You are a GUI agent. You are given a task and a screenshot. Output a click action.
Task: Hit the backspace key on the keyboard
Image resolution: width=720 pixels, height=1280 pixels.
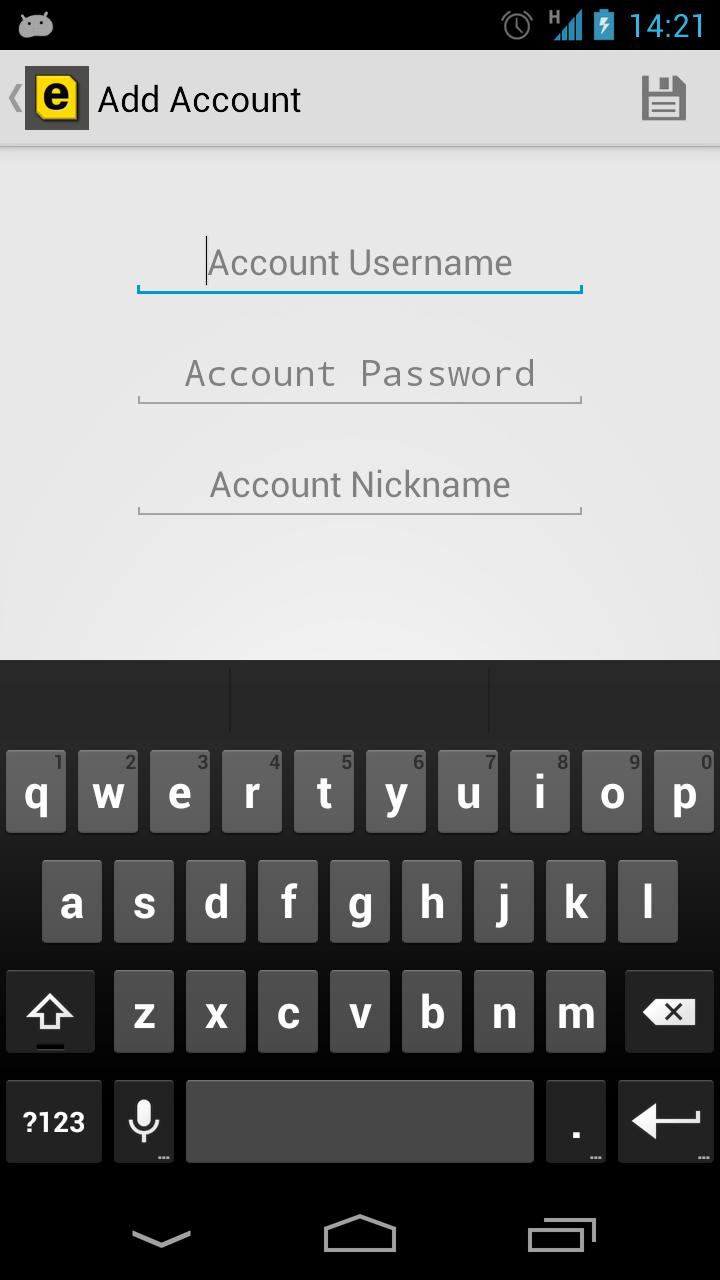(668, 1012)
